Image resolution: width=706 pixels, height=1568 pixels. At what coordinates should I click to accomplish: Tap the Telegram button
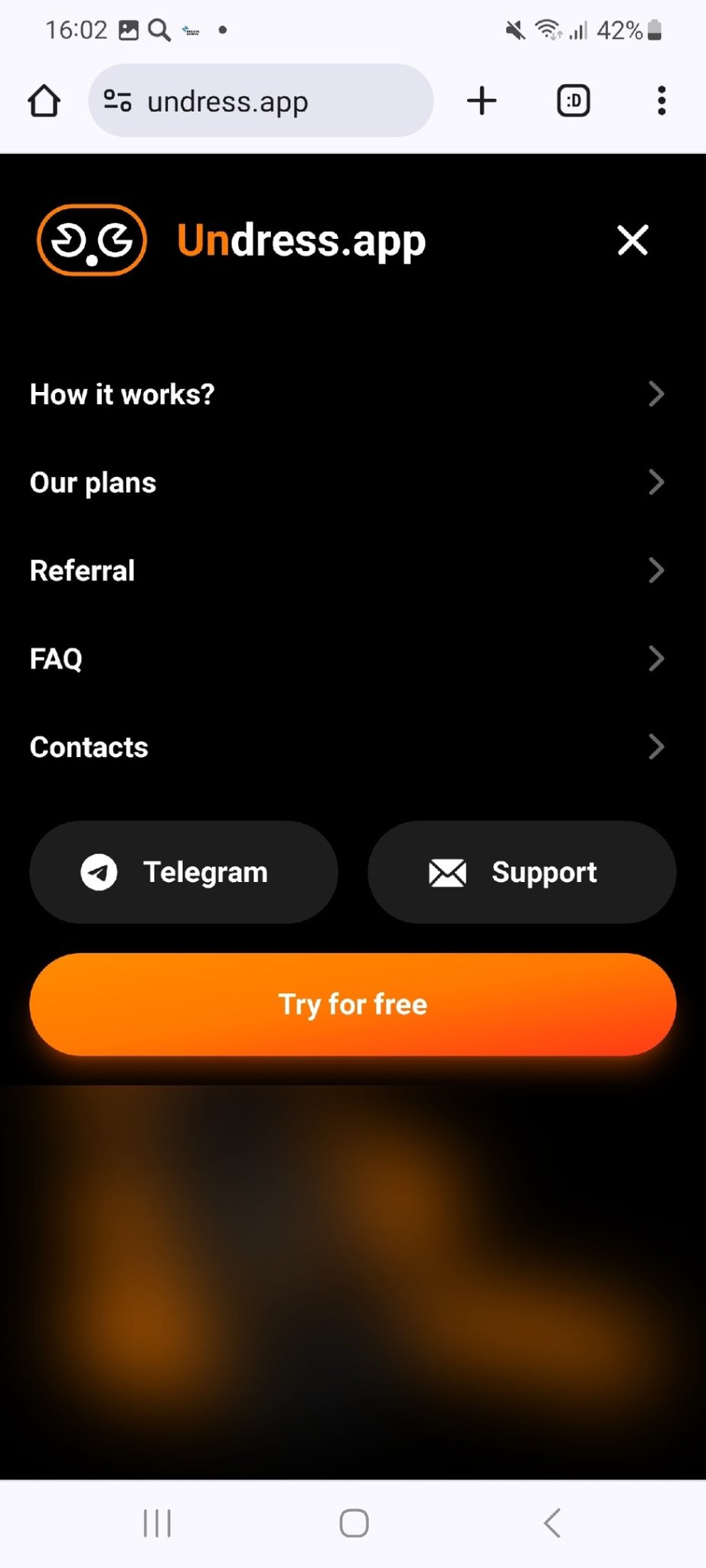click(x=184, y=872)
